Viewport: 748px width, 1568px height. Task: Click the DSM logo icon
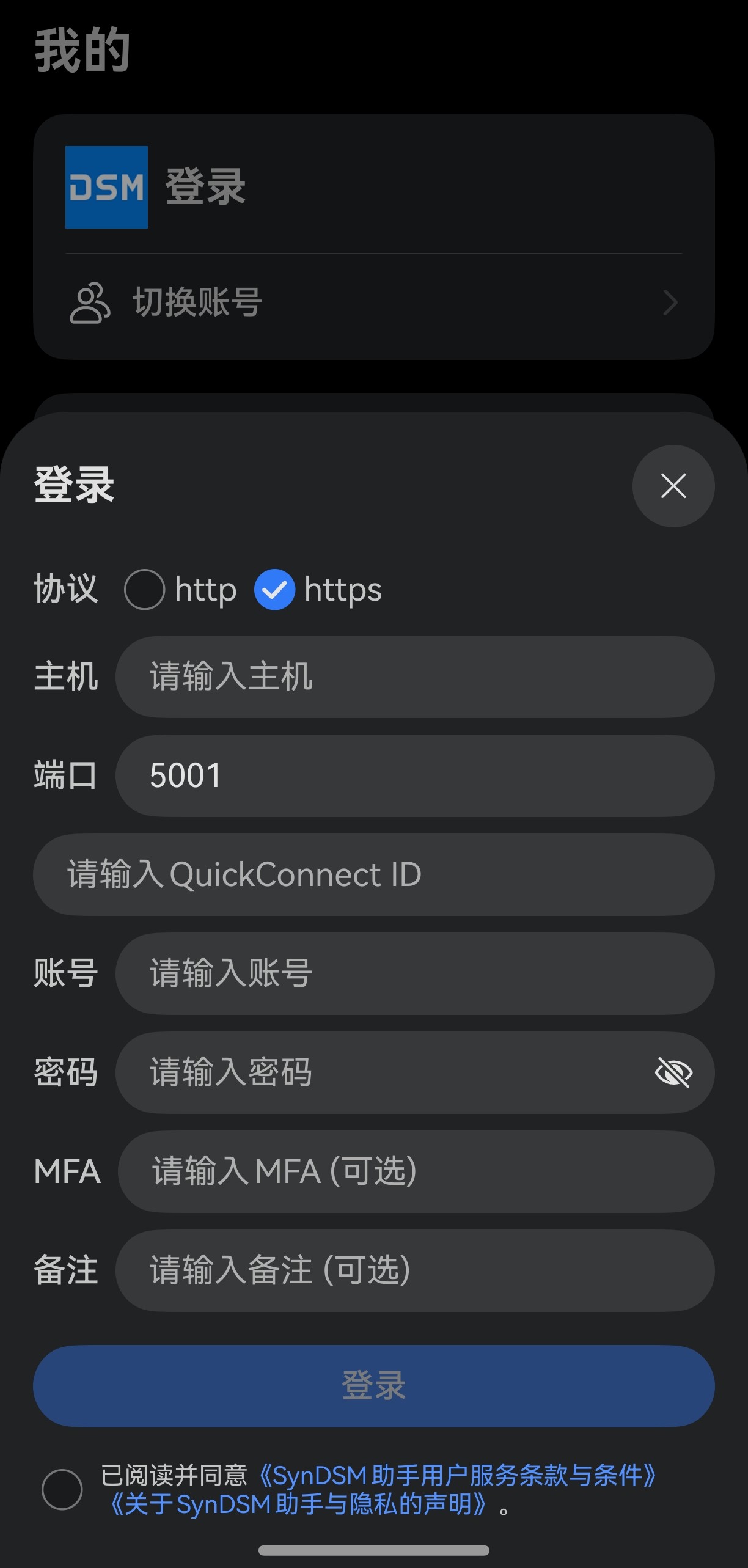[106, 186]
